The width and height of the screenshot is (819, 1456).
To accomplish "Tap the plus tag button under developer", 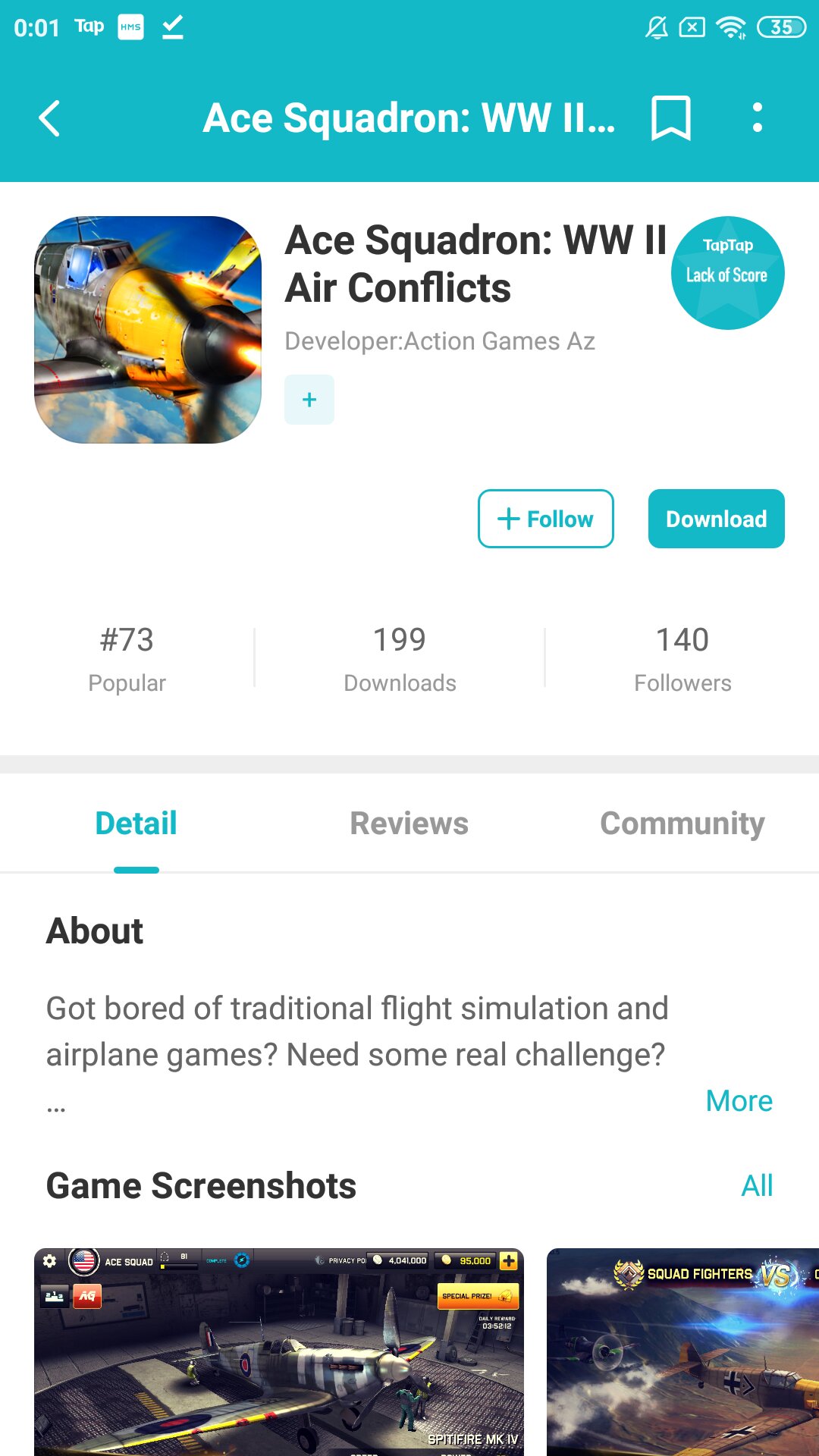I will [309, 400].
